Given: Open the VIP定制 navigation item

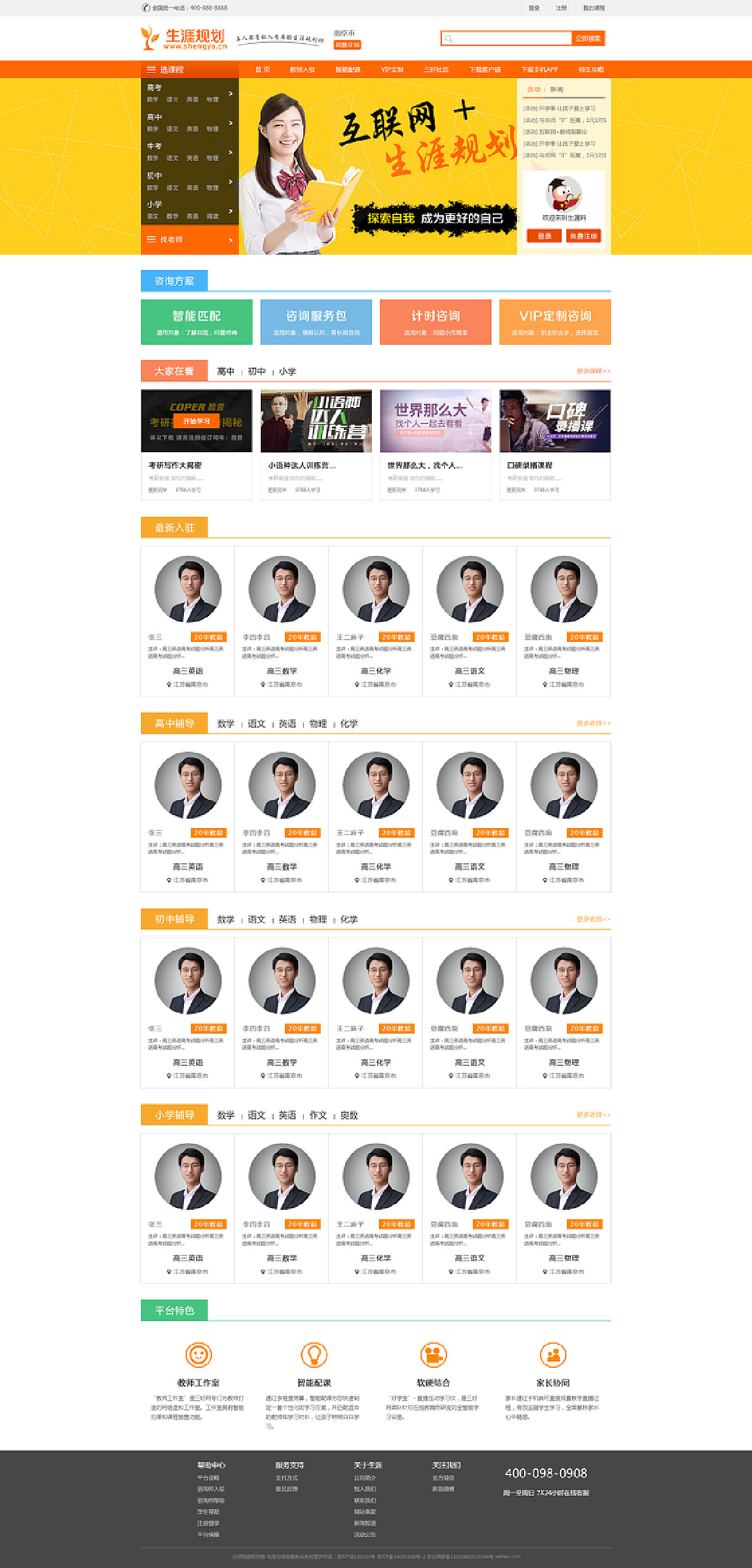Looking at the screenshot, I should 392,69.
